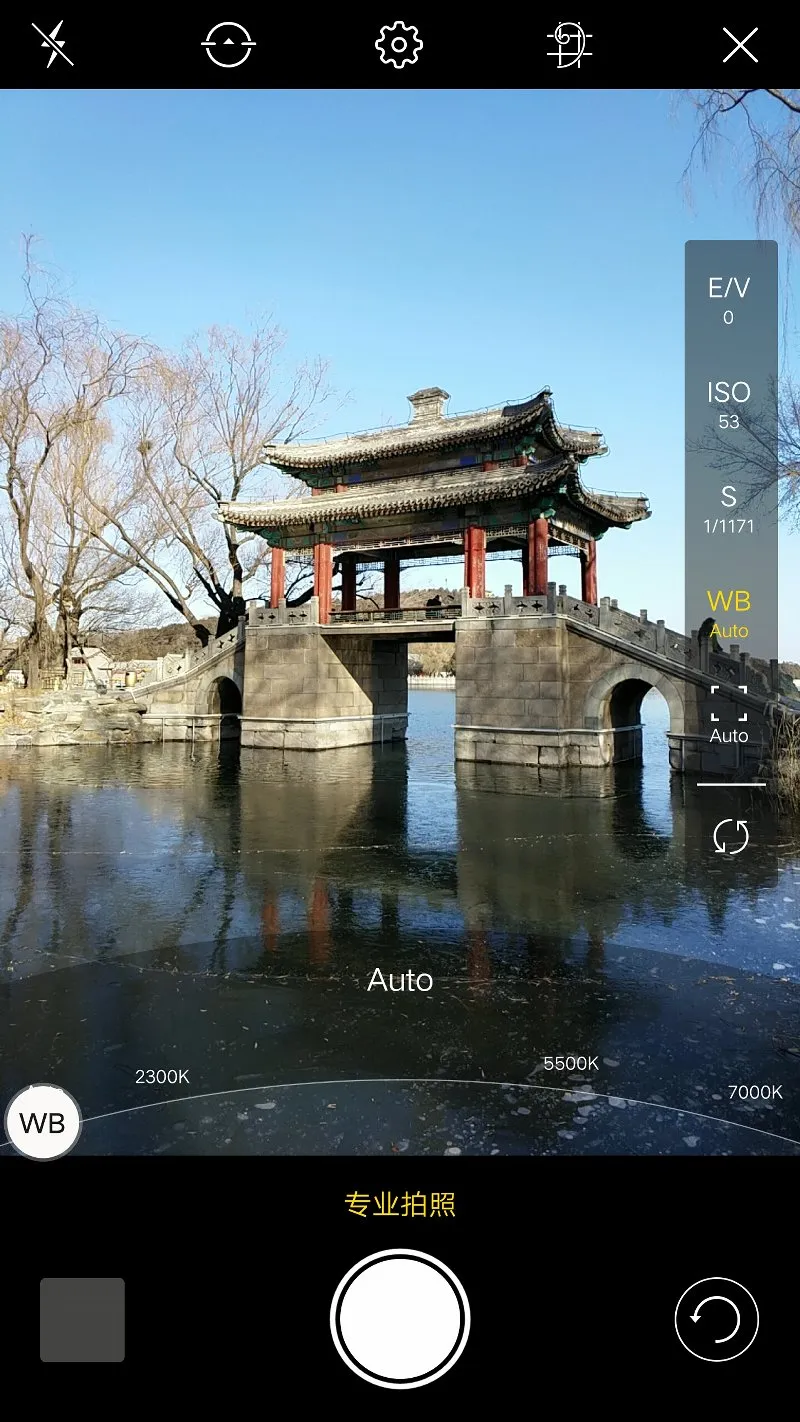Select the S shutter speed setting
Screen dimensions: 800x1422
[x=729, y=508]
